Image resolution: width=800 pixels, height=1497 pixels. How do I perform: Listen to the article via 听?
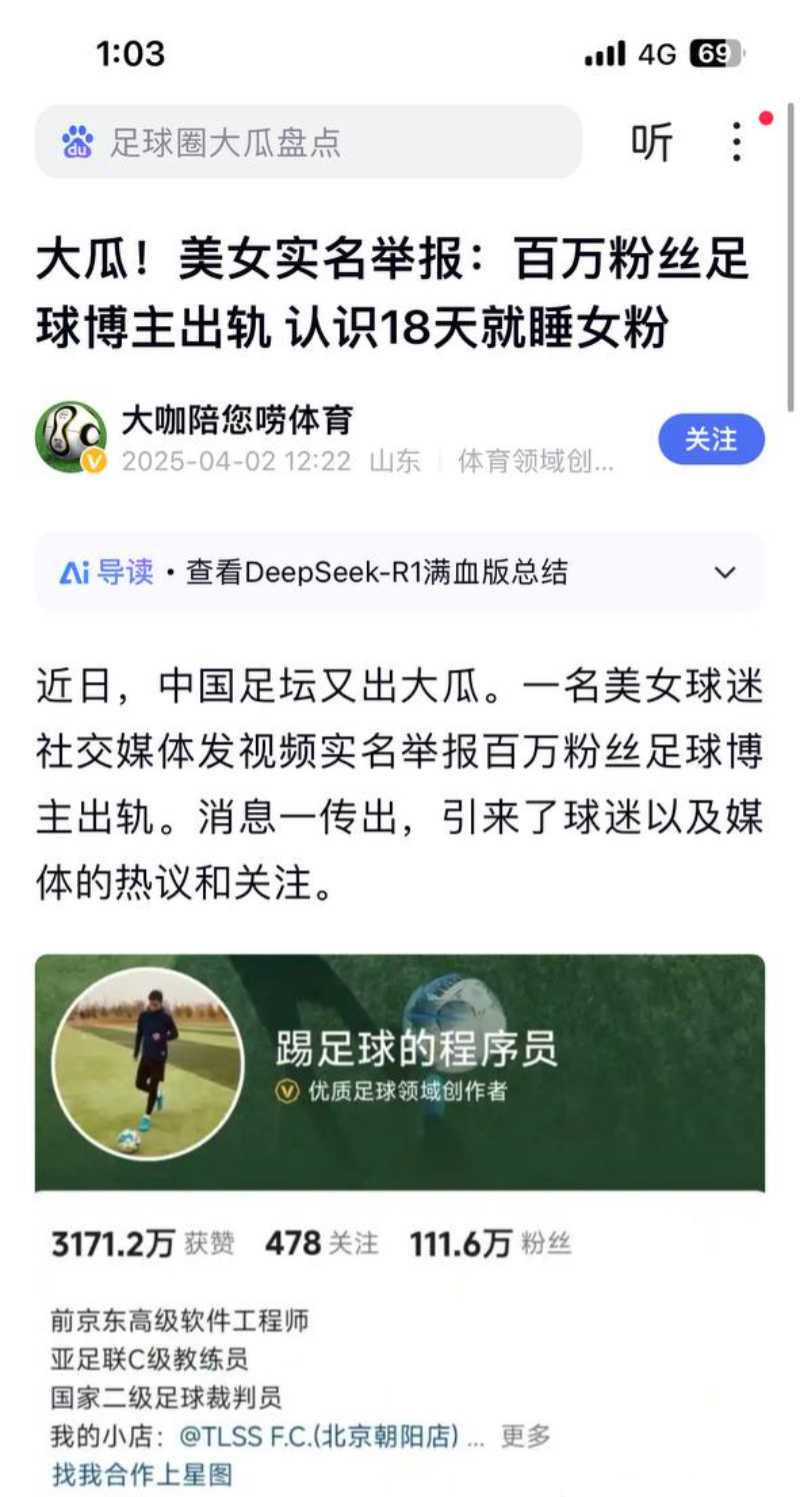click(x=651, y=142)
